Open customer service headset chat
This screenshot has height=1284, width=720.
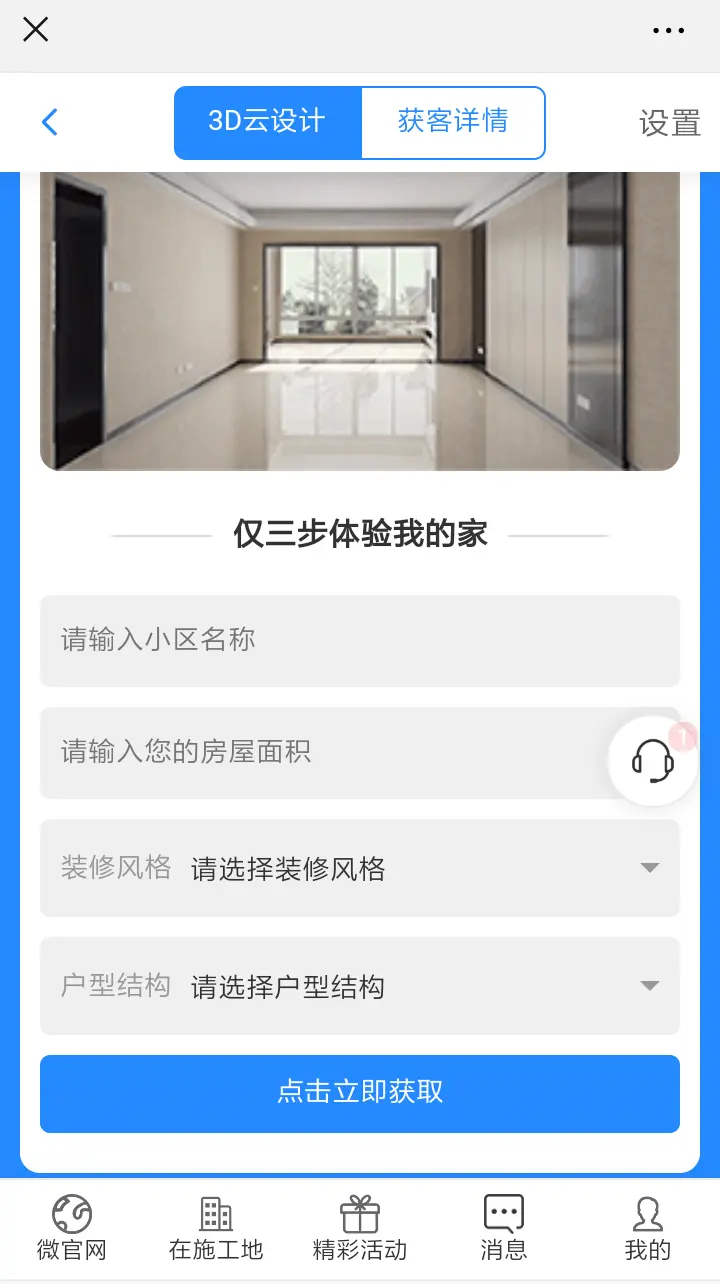tap(653, 761)
